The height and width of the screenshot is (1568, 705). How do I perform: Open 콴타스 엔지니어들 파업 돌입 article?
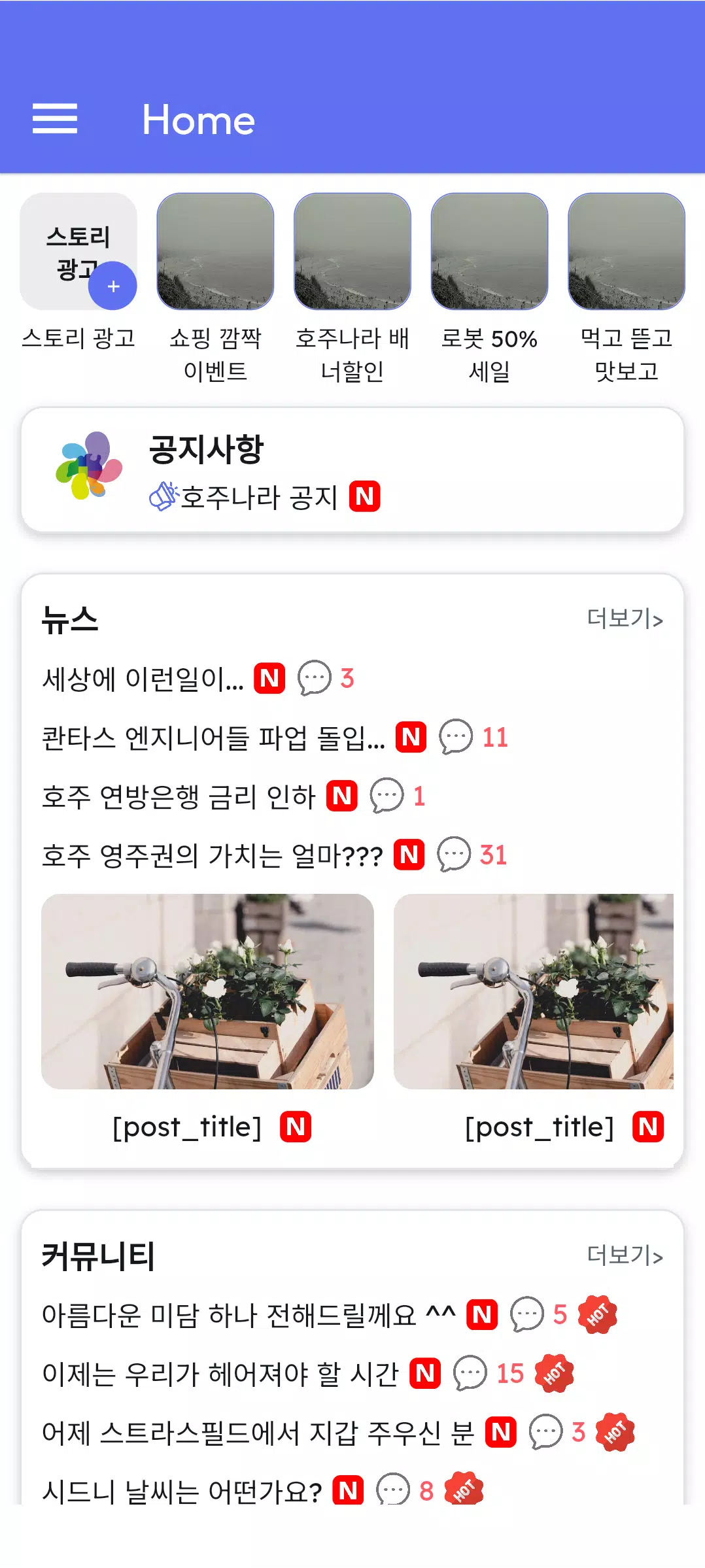click(x=213, y=738)
